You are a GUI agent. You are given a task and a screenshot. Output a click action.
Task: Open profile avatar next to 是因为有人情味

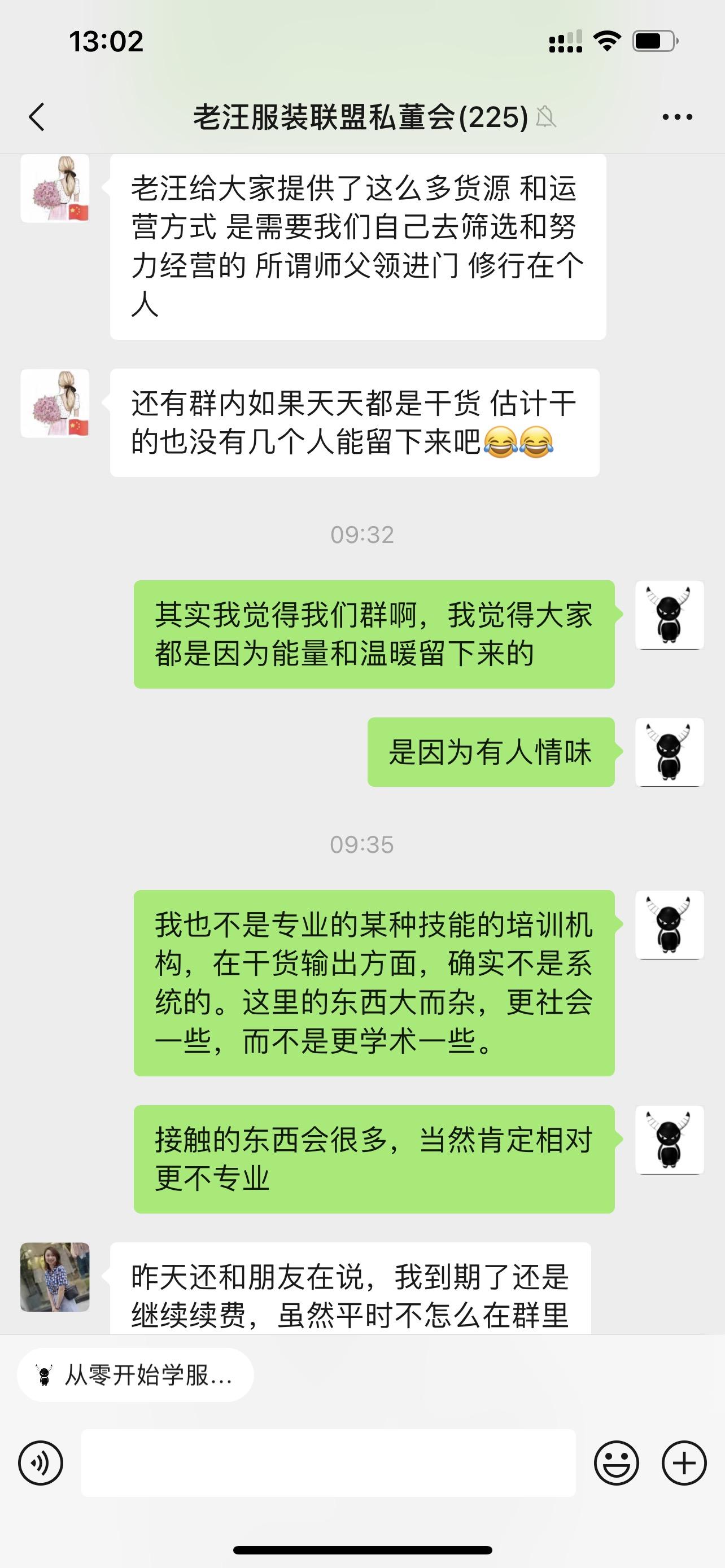[670, 752]
